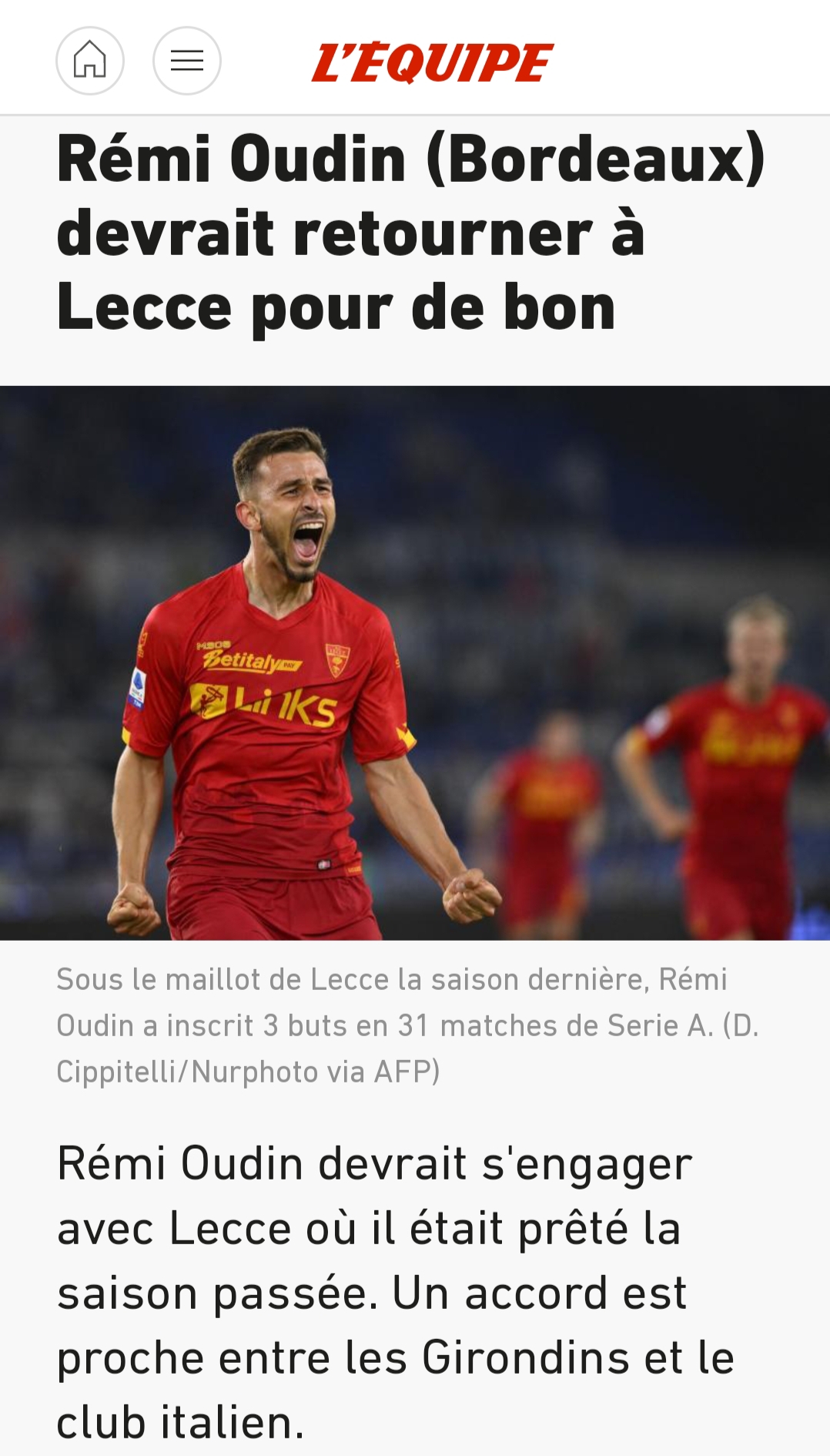
Task: Tap the L'Équipe logo in the header
Action: click(x=432, y=62)
